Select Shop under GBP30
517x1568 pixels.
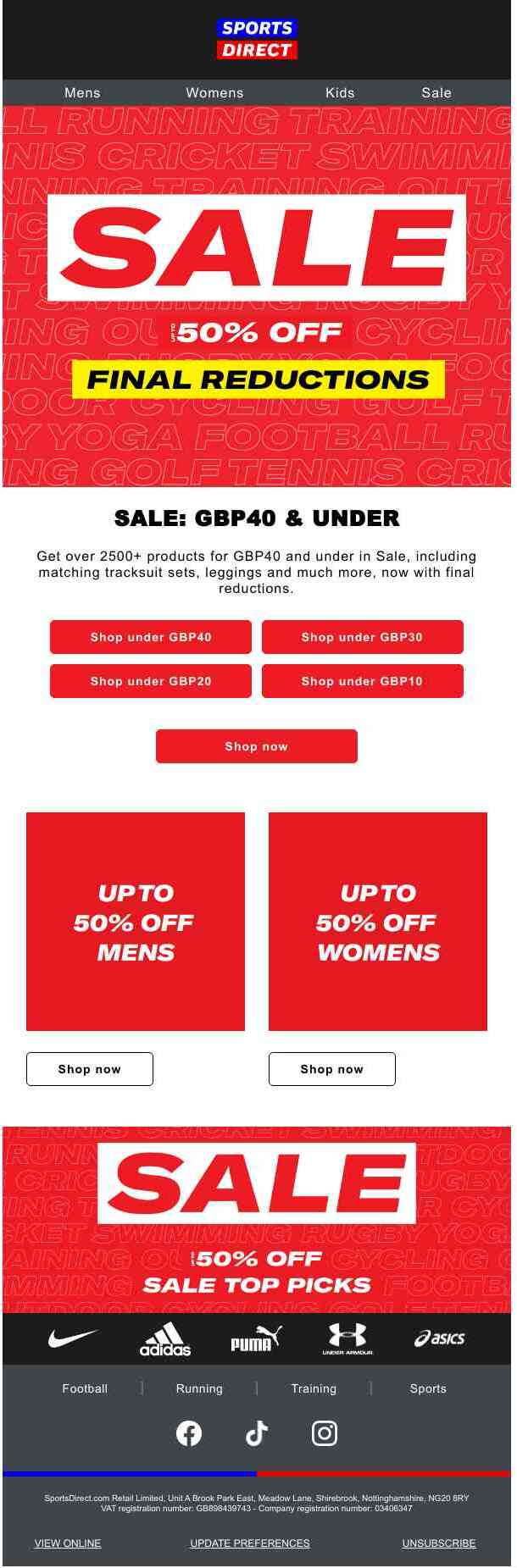[x=362, y=637]
